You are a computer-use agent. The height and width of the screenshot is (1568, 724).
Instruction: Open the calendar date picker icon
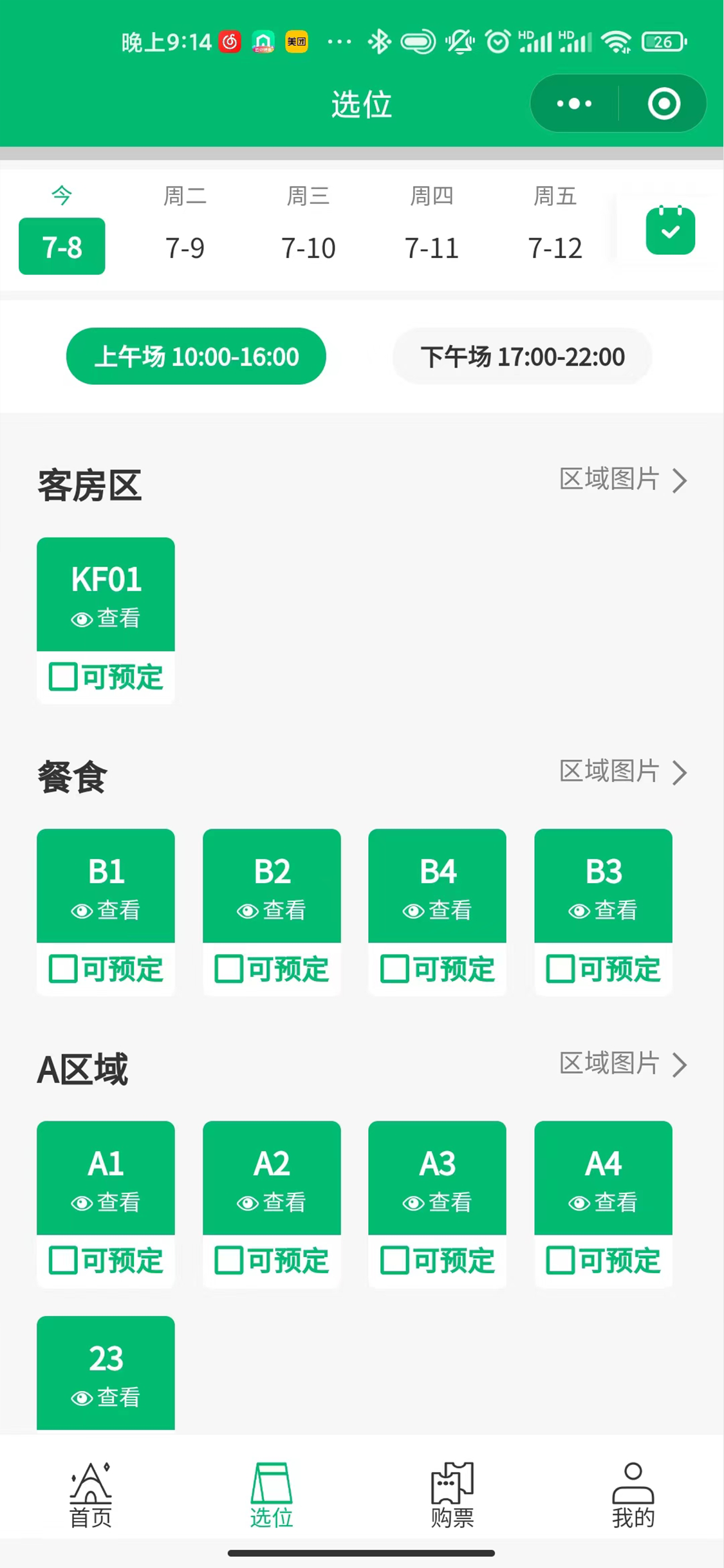pos(670,230)
